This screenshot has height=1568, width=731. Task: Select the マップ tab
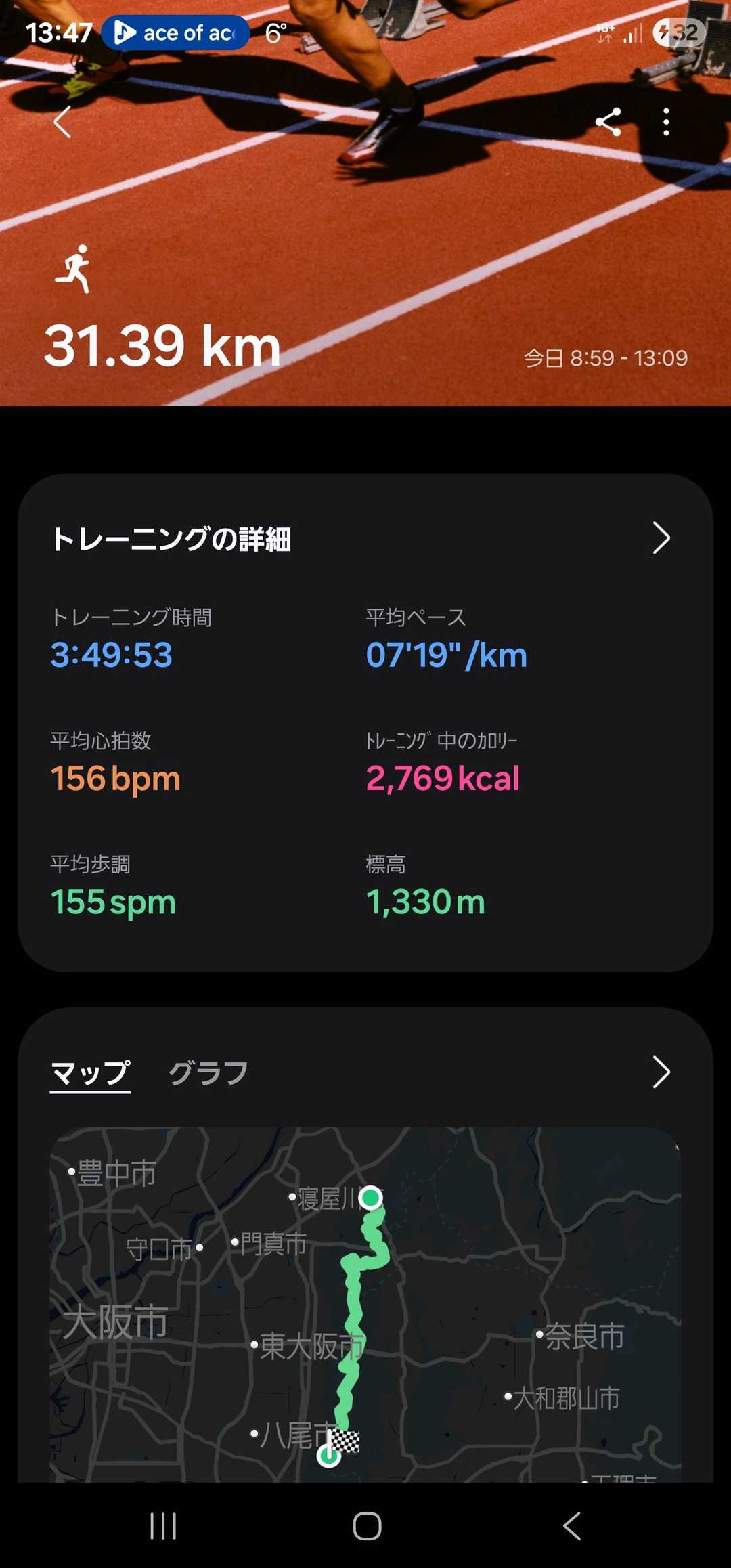point(91,1072)
